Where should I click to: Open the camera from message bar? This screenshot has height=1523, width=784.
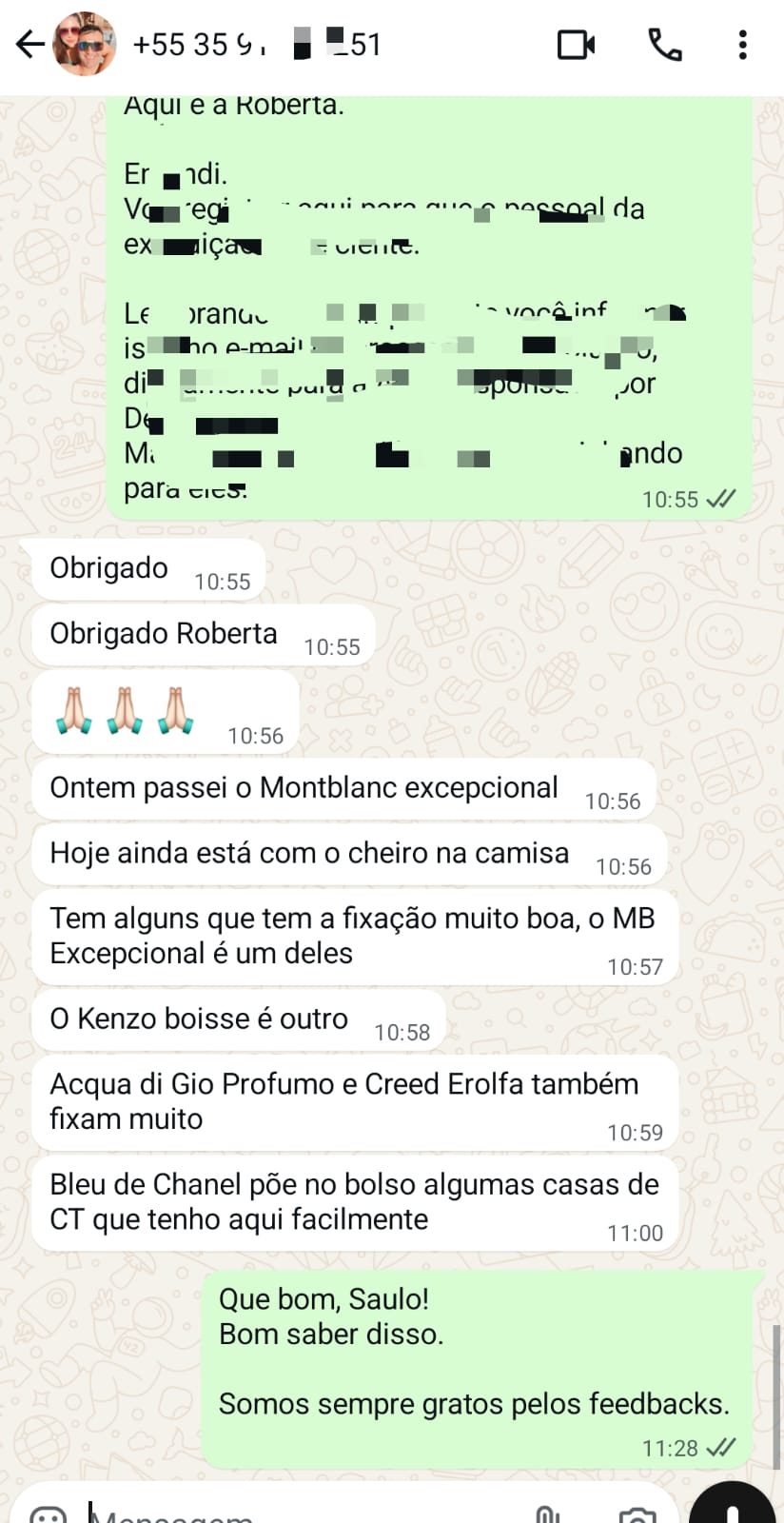click(636, 1515)
